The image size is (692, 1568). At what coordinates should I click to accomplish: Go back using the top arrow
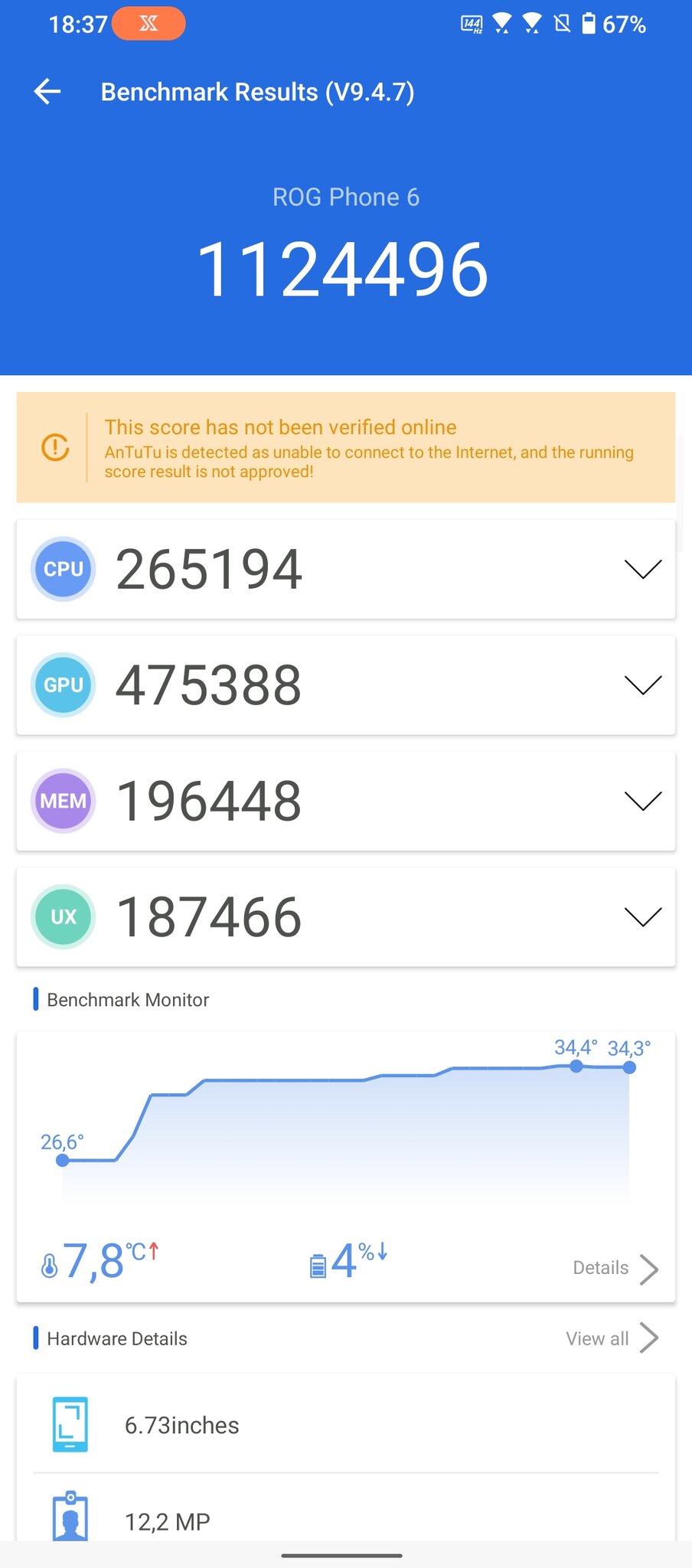[x=47, y=92]
